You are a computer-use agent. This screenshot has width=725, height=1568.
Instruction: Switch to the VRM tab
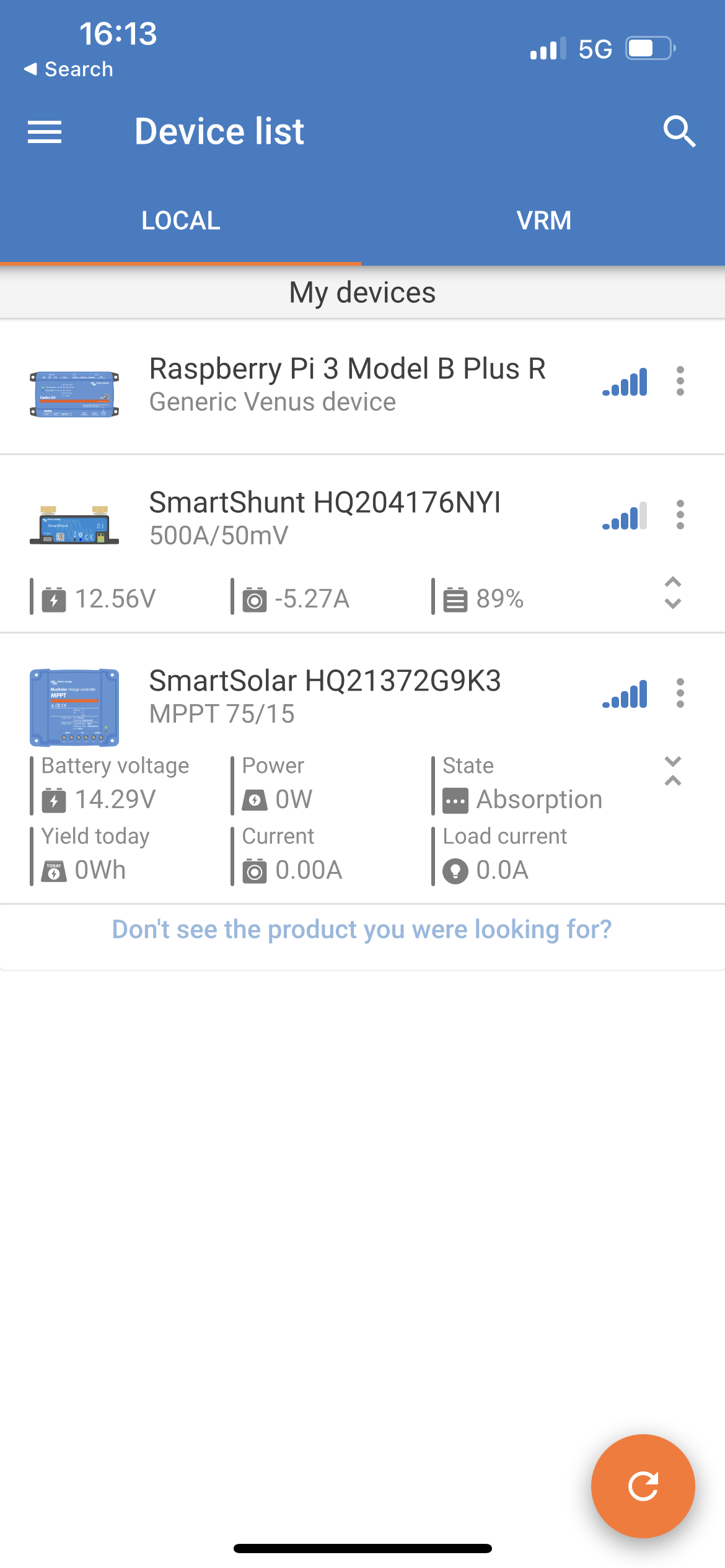543,220
